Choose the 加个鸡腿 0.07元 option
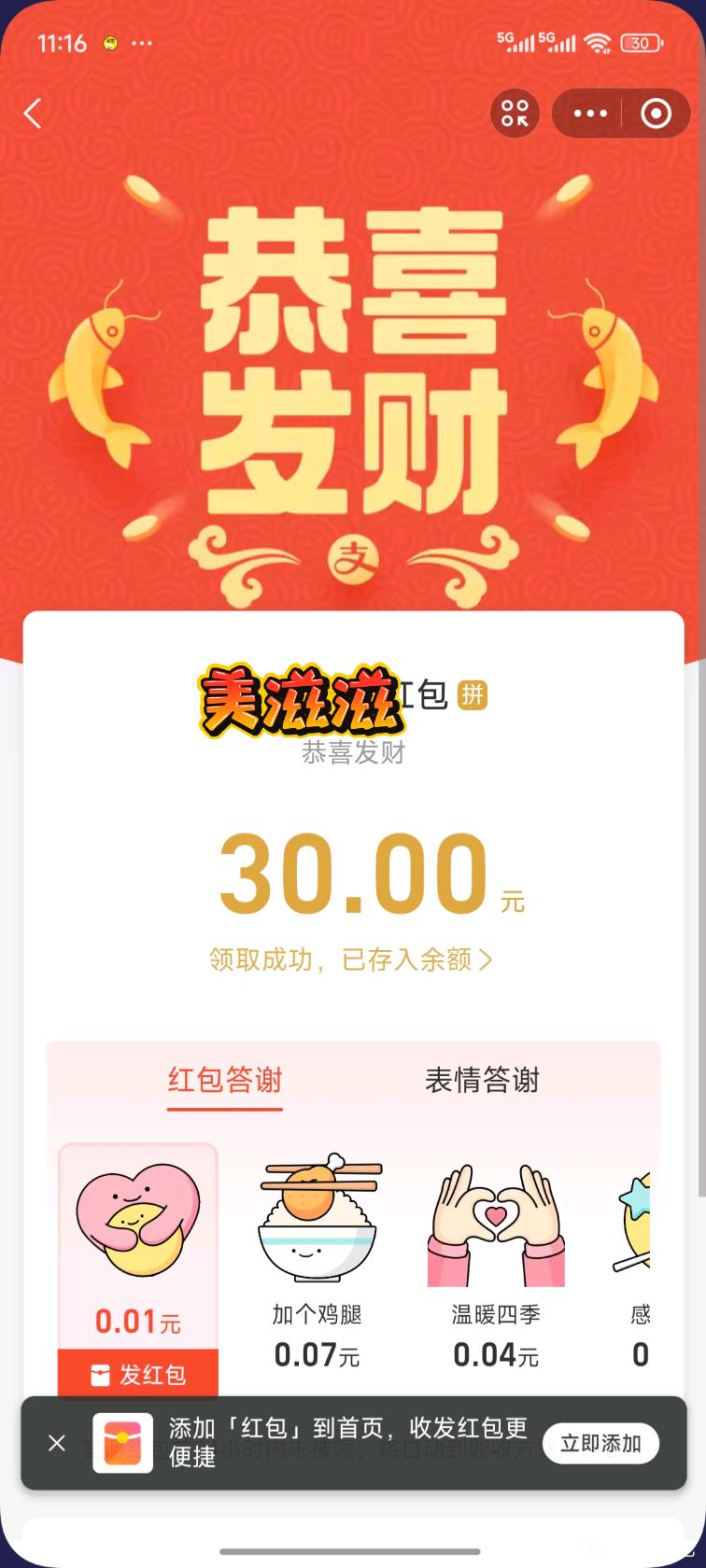The width and height of the screenshot is (706, 1568). coord(318,1266)
